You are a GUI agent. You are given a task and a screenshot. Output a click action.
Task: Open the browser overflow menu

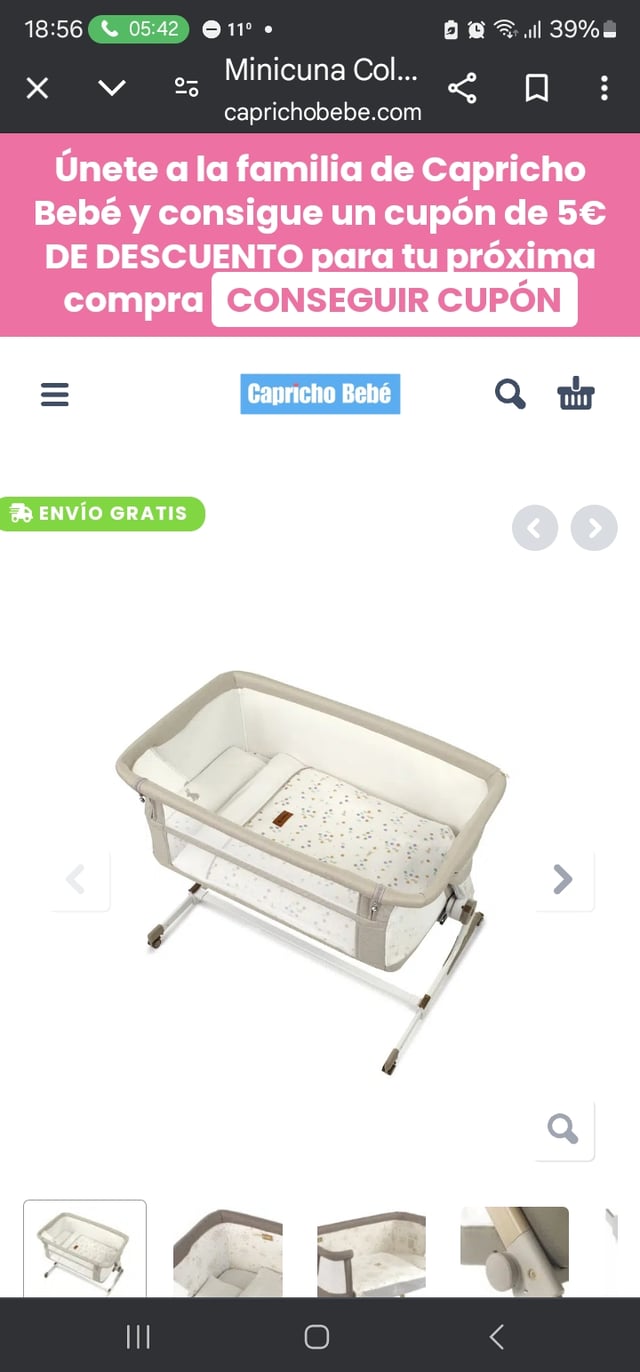pyautogui.click(x=604, y=88)
